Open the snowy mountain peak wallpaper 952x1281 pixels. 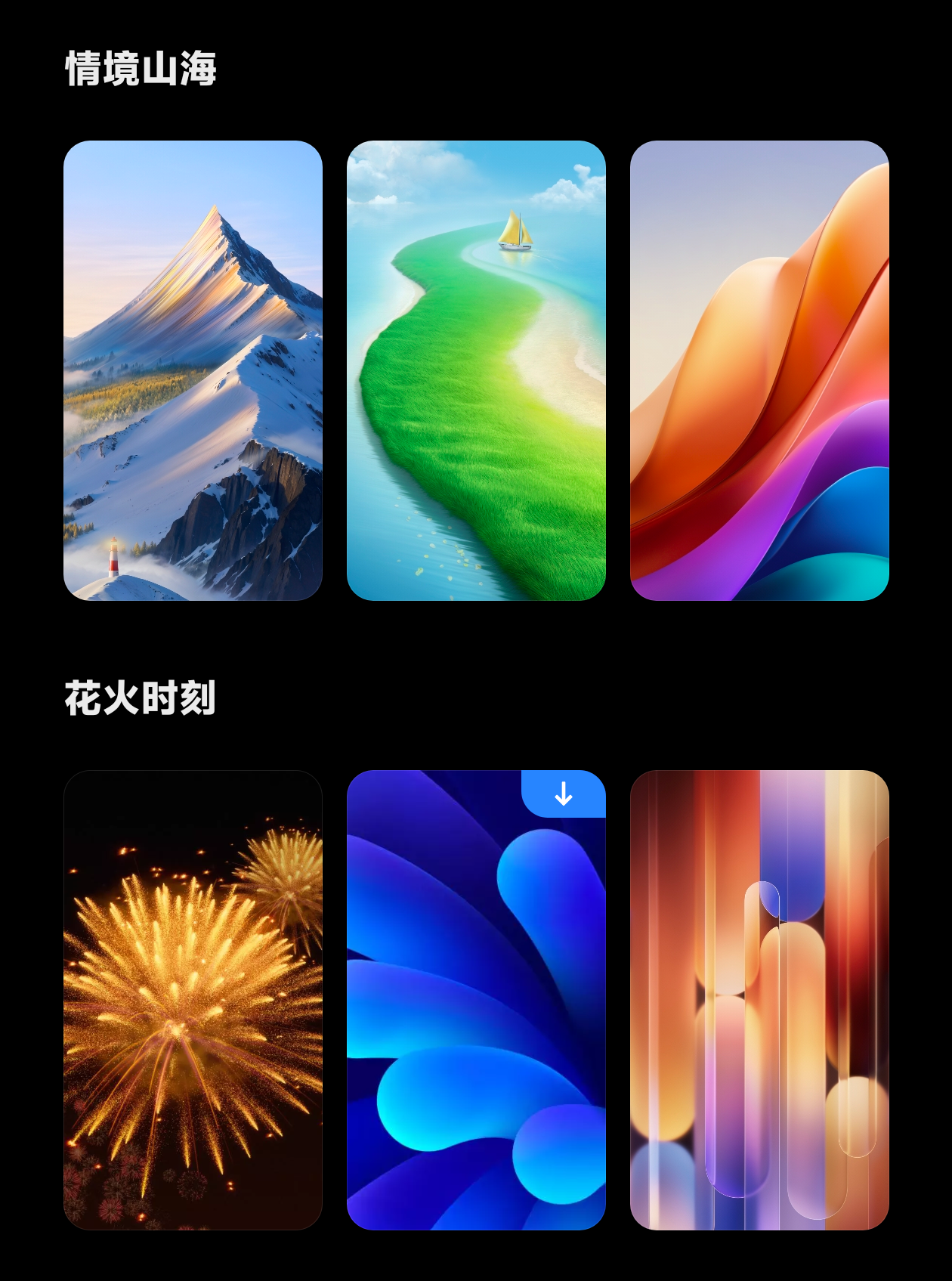[193, 370]
